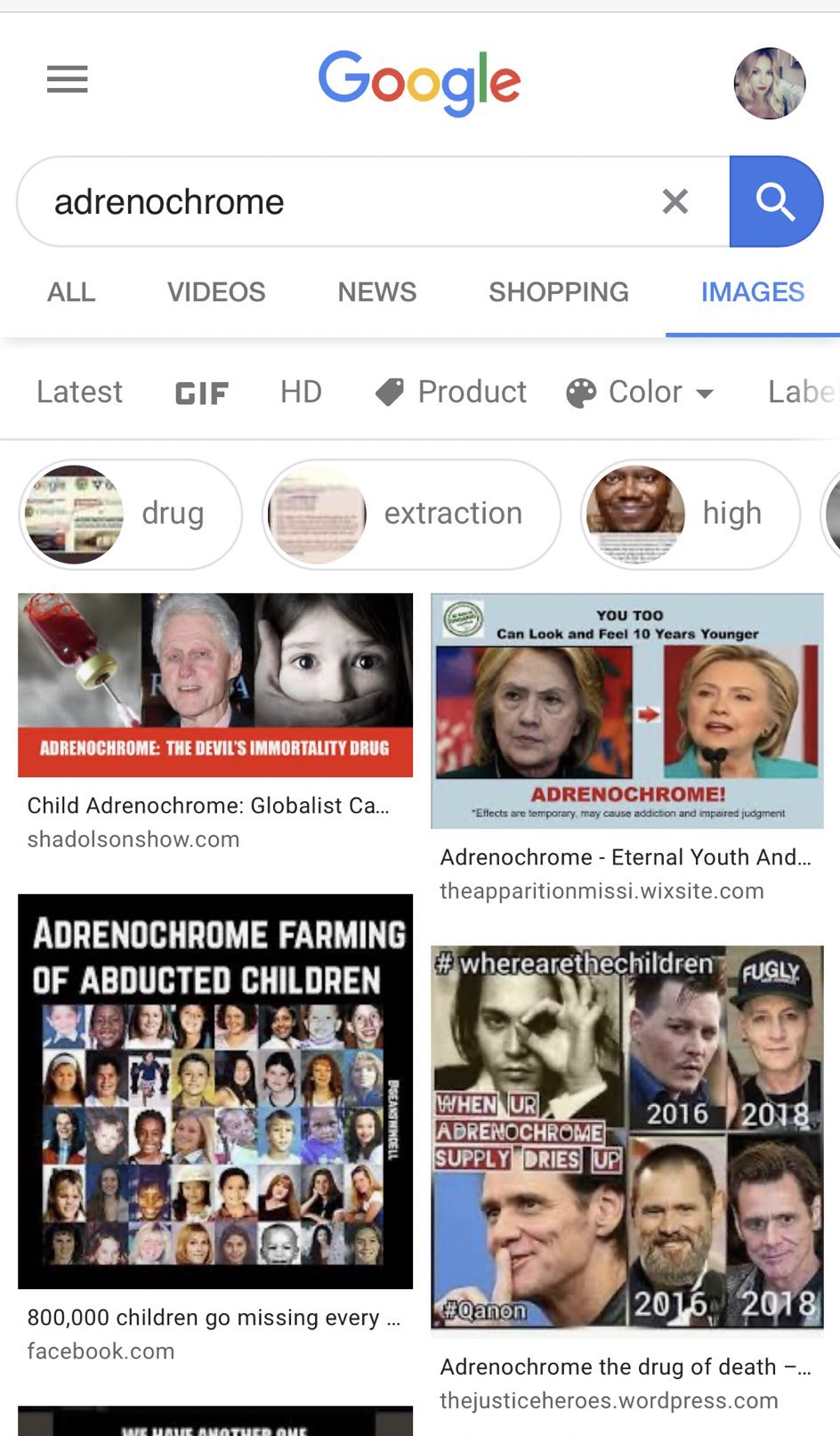Clear the search query

point(675,202)
